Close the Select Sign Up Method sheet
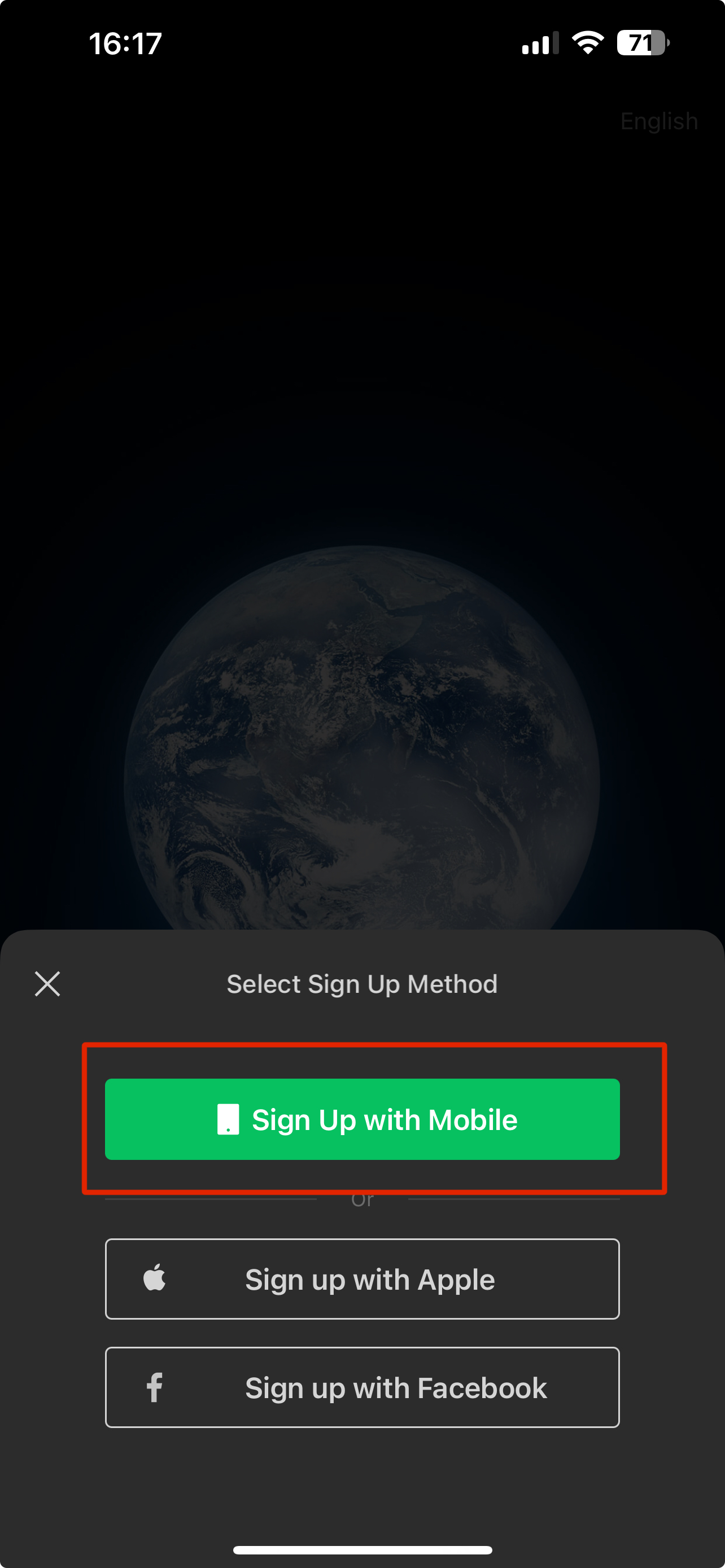 [47, 984]
